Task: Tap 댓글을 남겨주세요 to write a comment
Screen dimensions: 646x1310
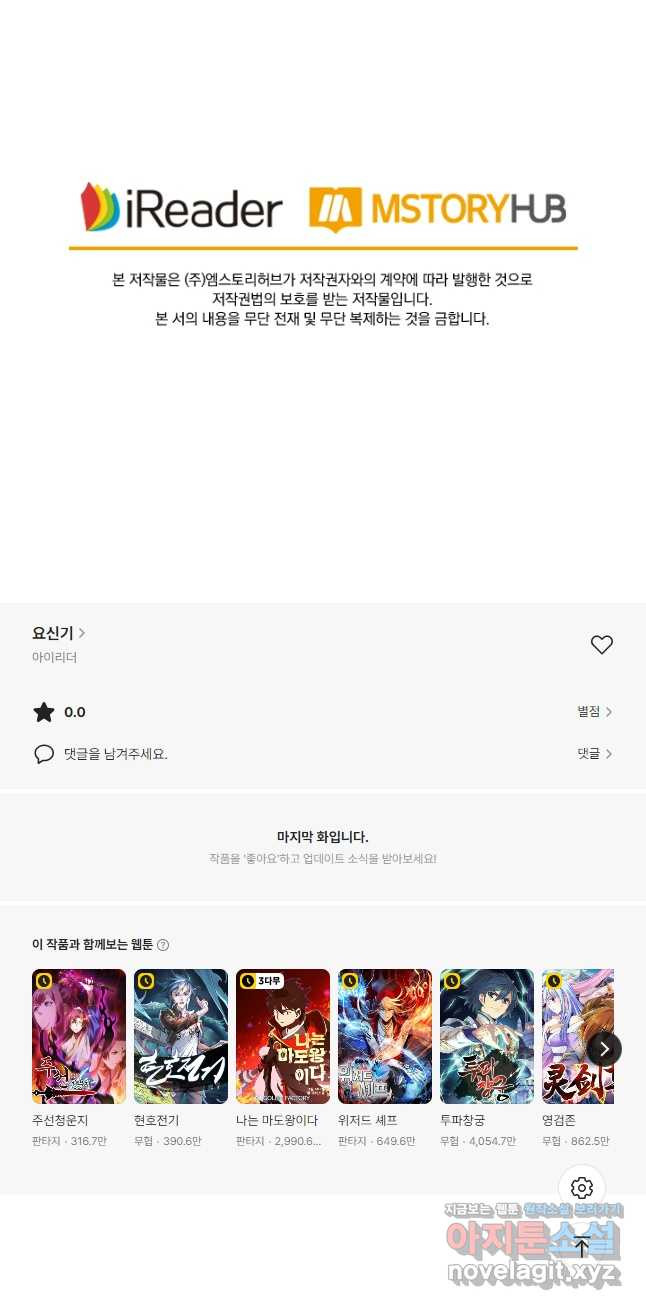Action: (x=115, y=754)
